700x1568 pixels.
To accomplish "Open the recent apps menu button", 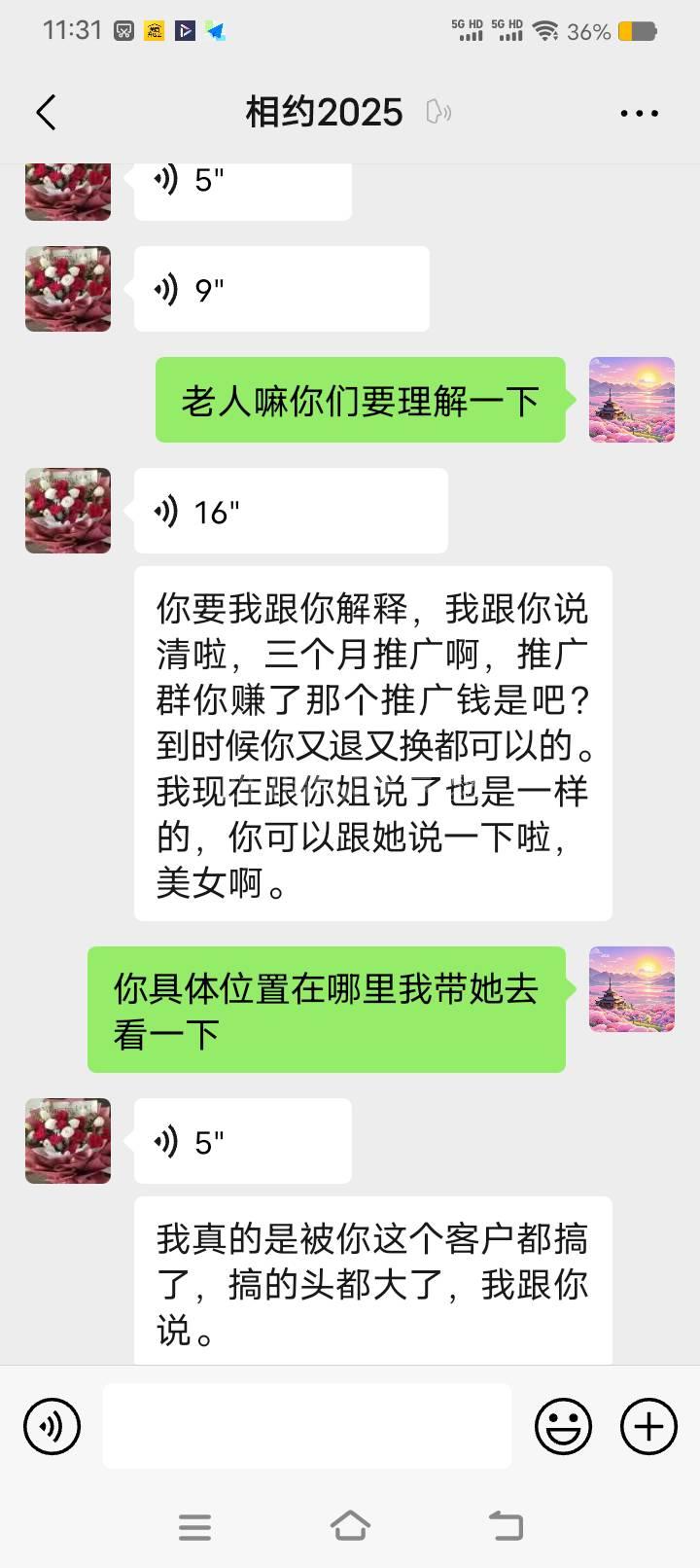I will (x=194, y=1526).
